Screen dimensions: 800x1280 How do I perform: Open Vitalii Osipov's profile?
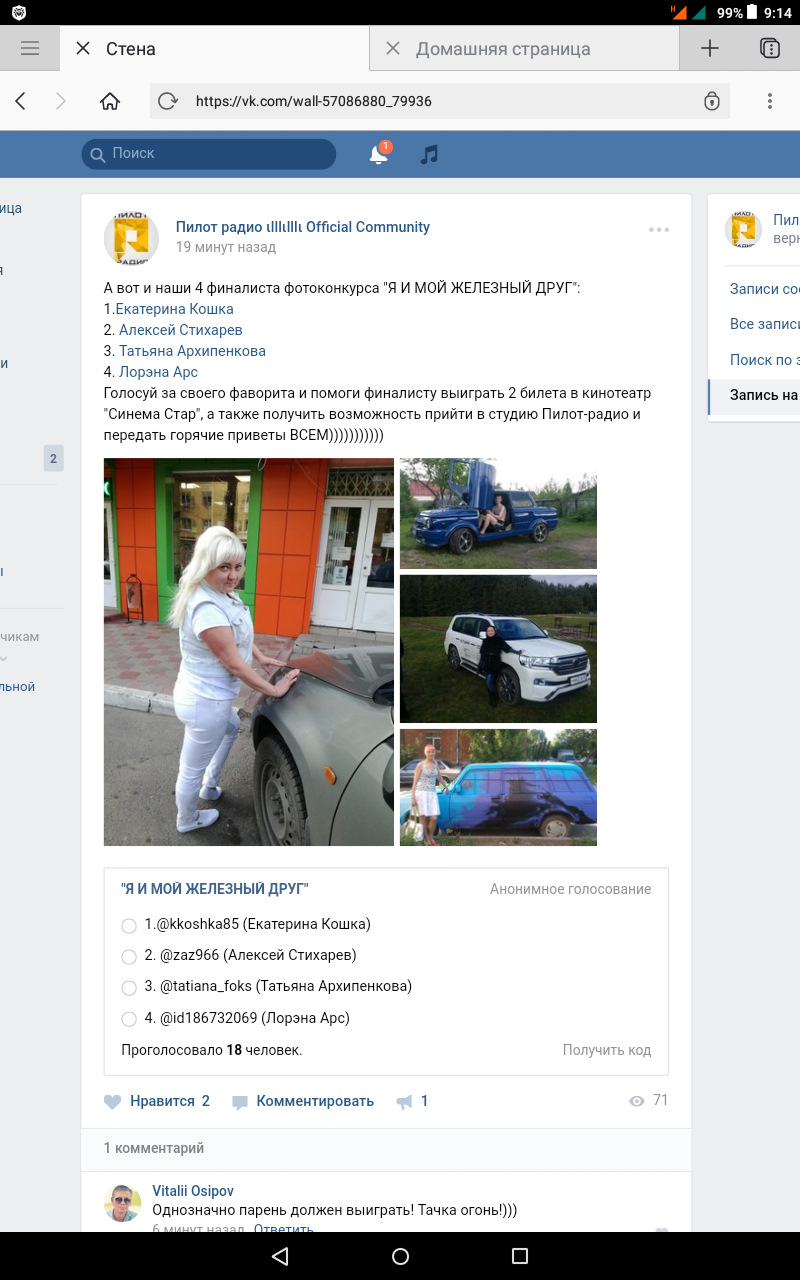[x=193, y=1191]
